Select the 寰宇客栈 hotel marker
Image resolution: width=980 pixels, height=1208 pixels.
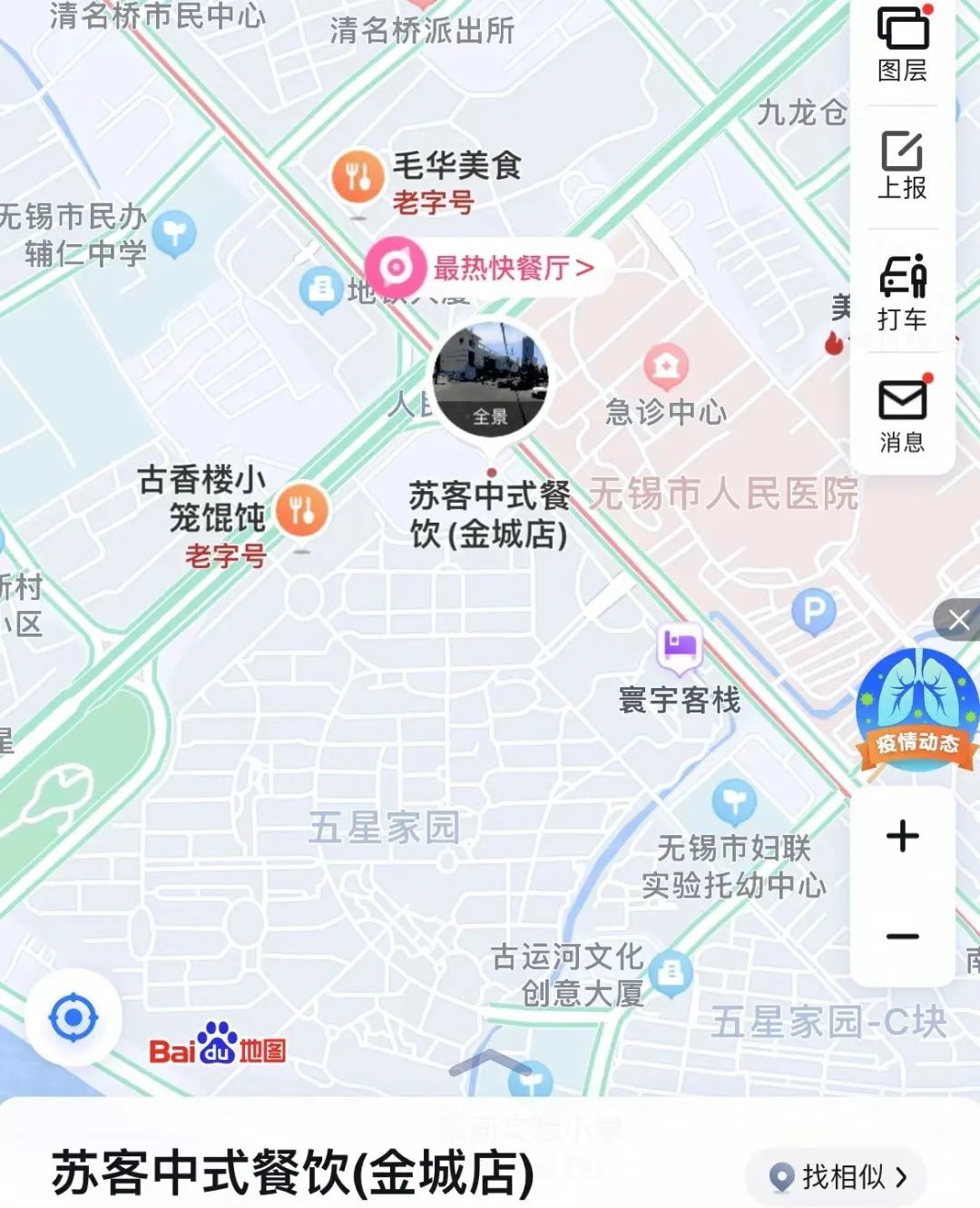[x=680, y=646]
